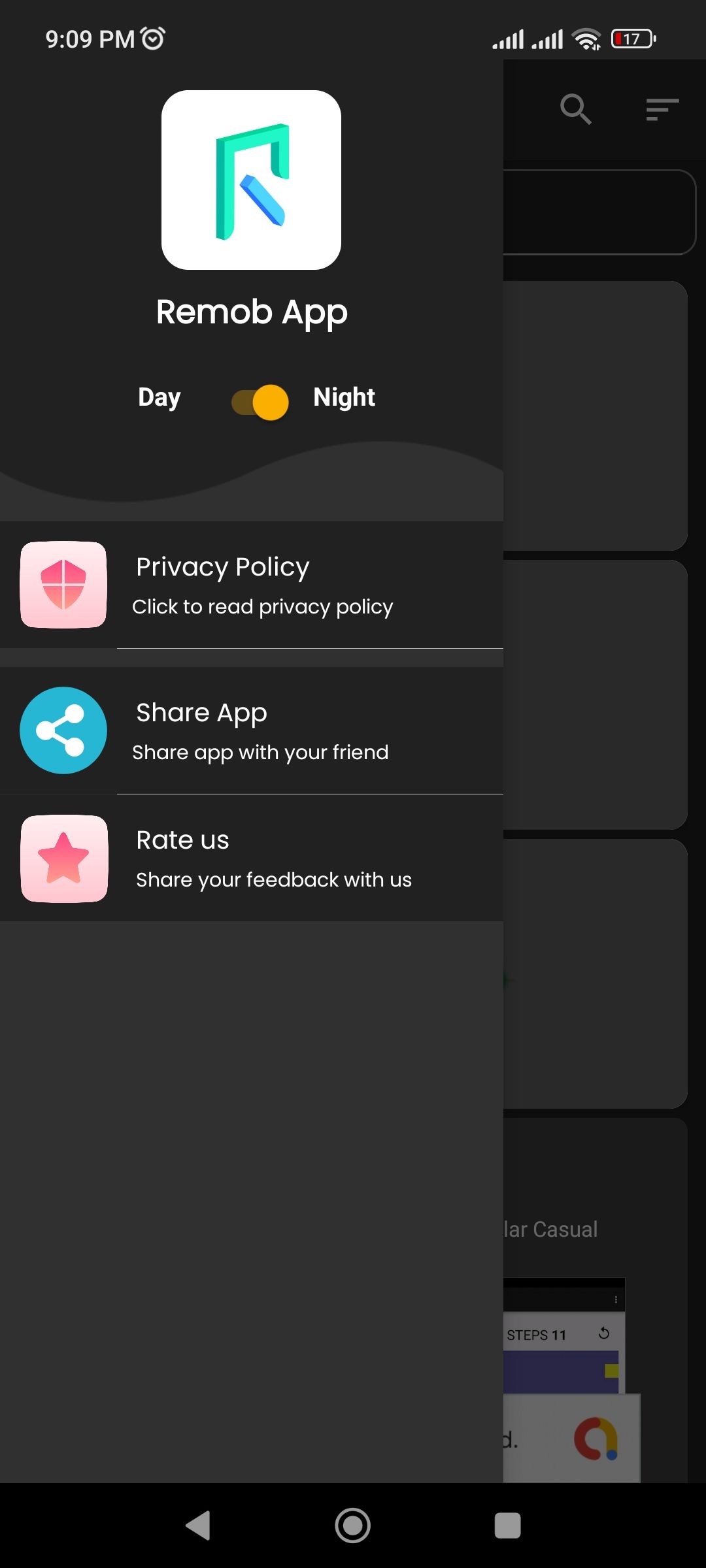This screenshot has width=706, height=1568.
Task: Toggle the Day/Night theme switch
Action: pyautogui.click(x=261, y=402)
